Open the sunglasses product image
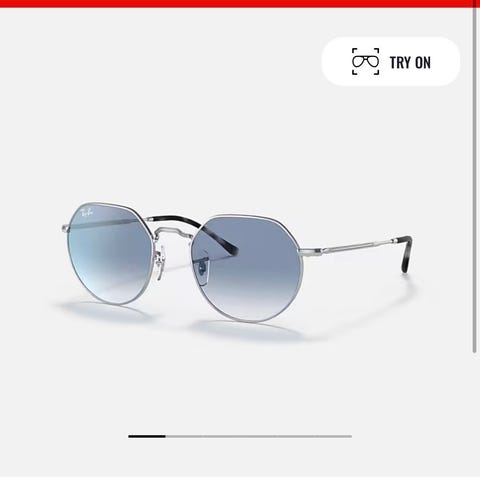The width and height of the screenshot is (480, 480). (x=236, y=265)
